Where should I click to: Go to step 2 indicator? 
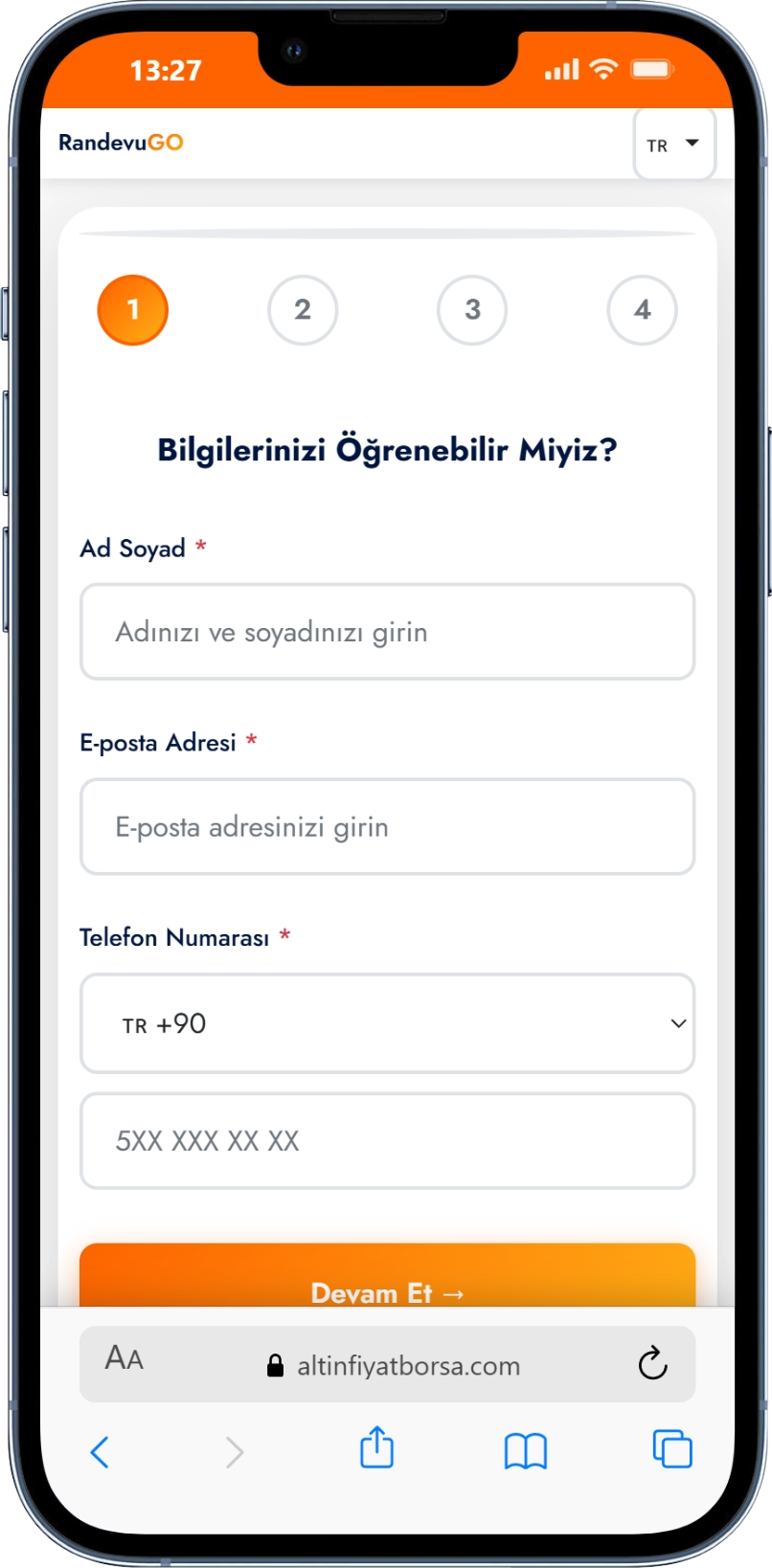point(303,310)
